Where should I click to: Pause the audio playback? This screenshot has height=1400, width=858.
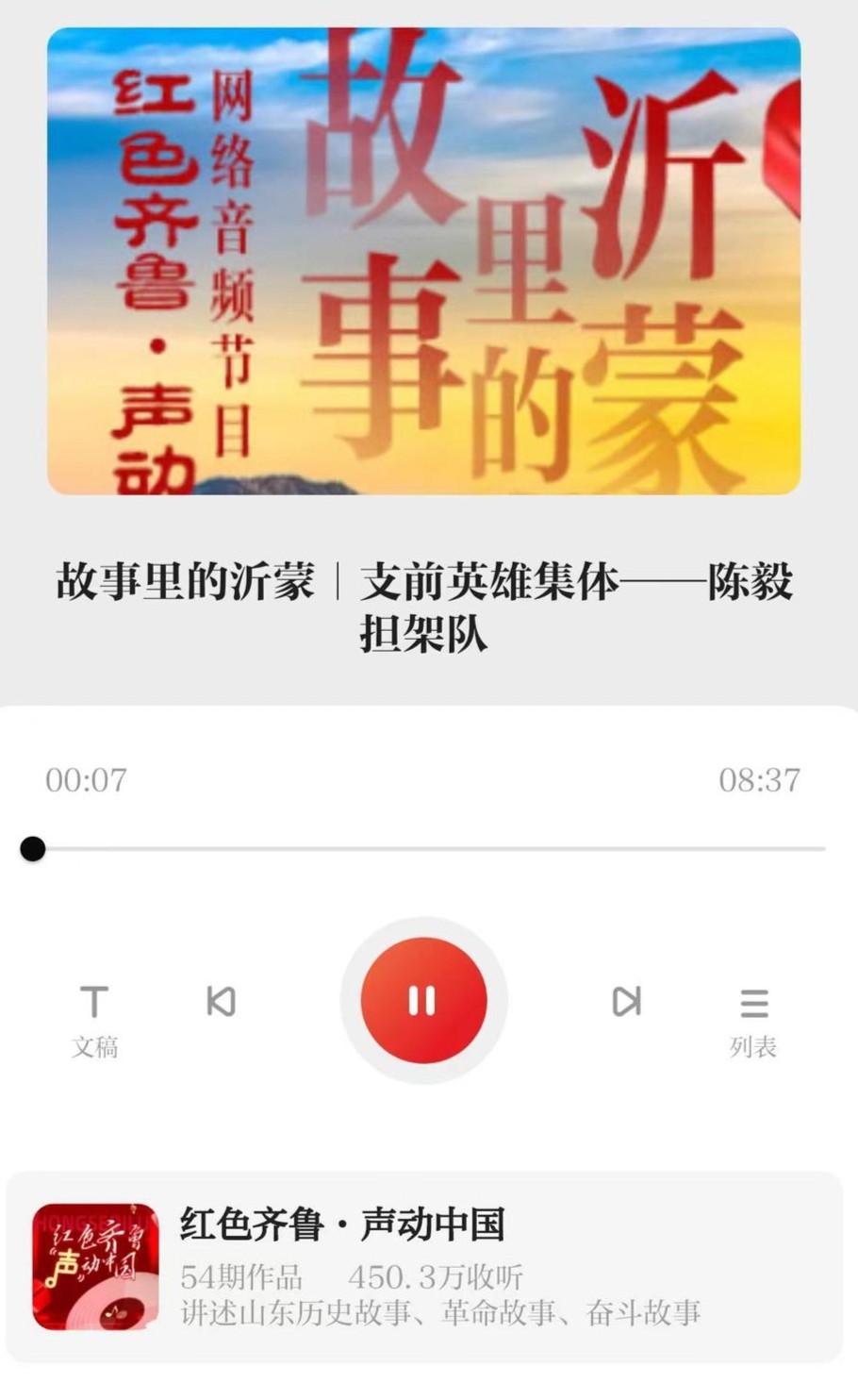(x=423, y=1000)
